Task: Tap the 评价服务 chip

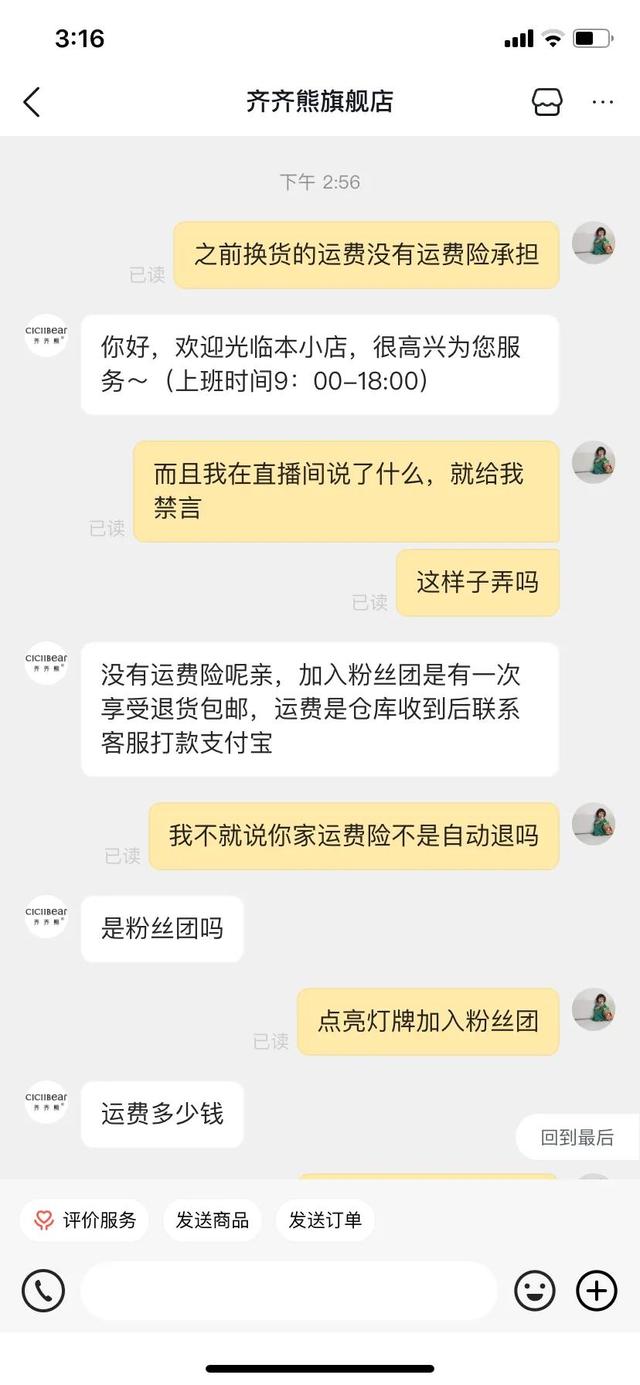Action: coord(85,1220)
